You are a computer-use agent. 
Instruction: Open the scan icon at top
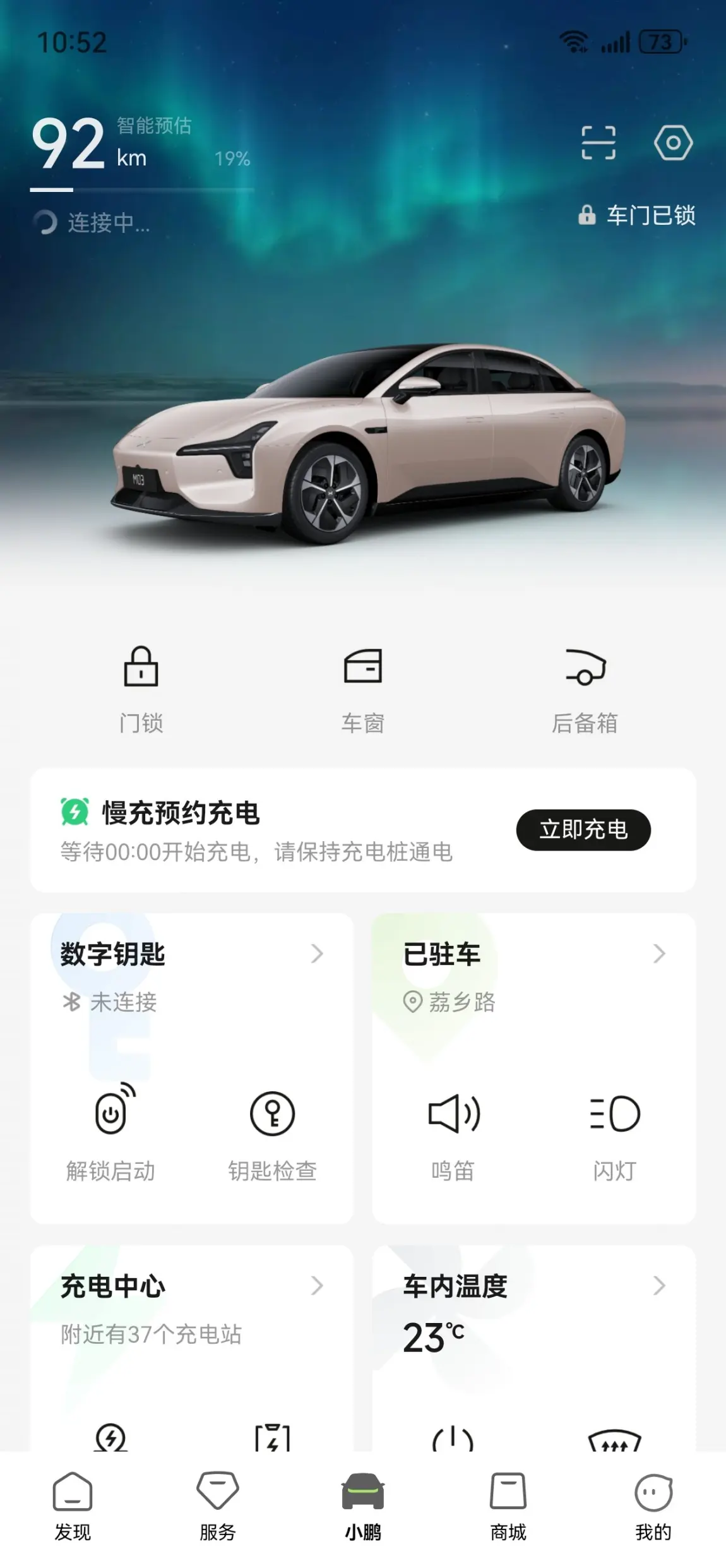click(x=597, y=143)
